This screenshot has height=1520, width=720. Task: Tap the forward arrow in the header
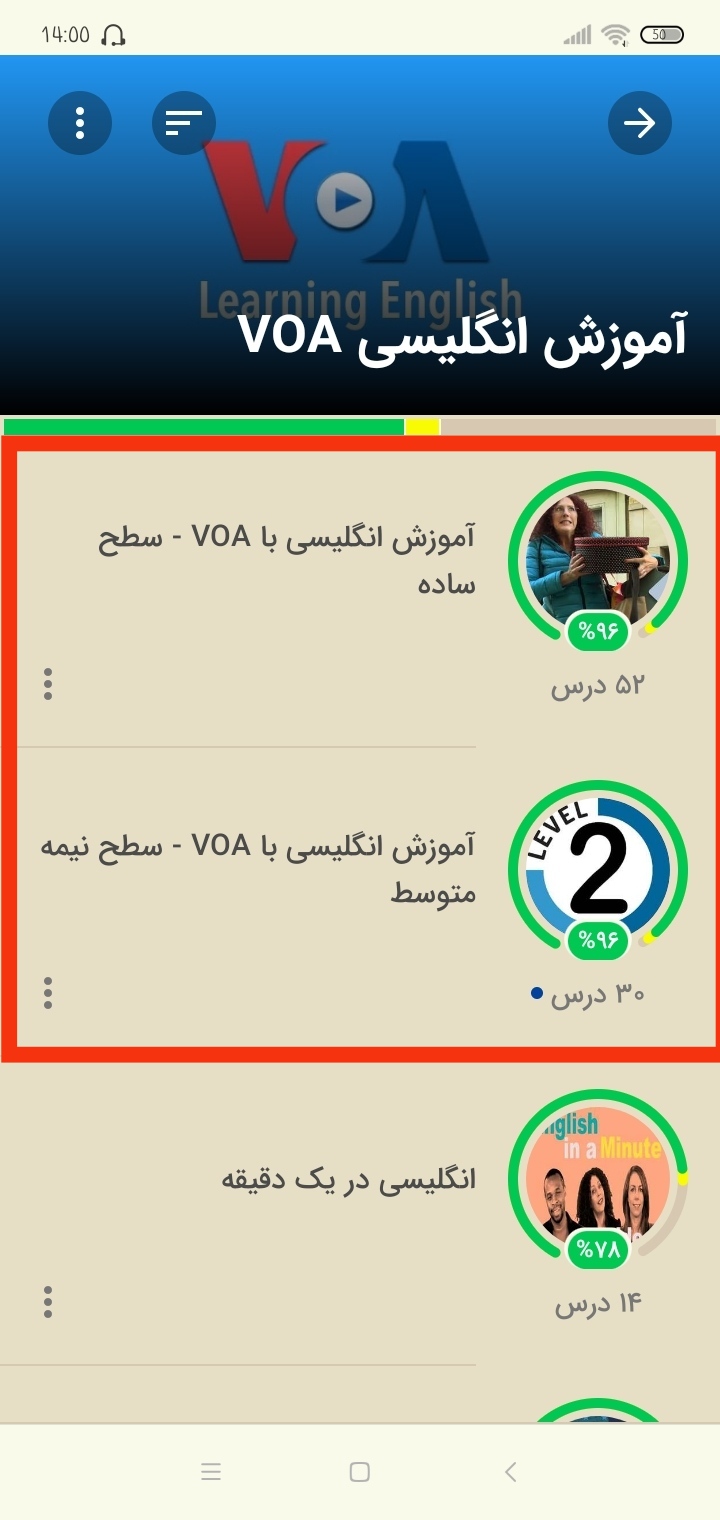coord(640,123)
